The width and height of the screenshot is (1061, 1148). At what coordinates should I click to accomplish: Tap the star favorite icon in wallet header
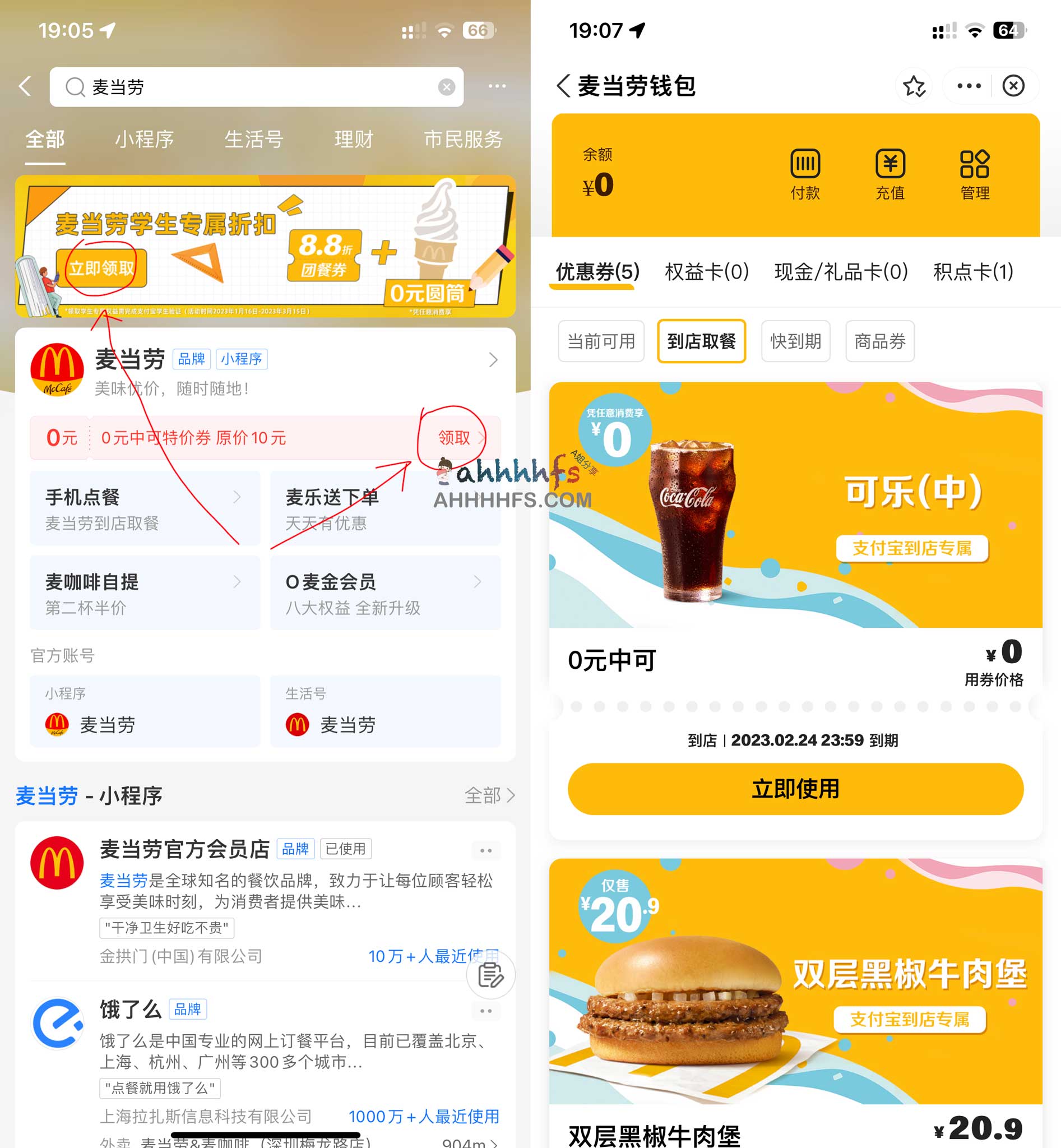click(914, 85)
